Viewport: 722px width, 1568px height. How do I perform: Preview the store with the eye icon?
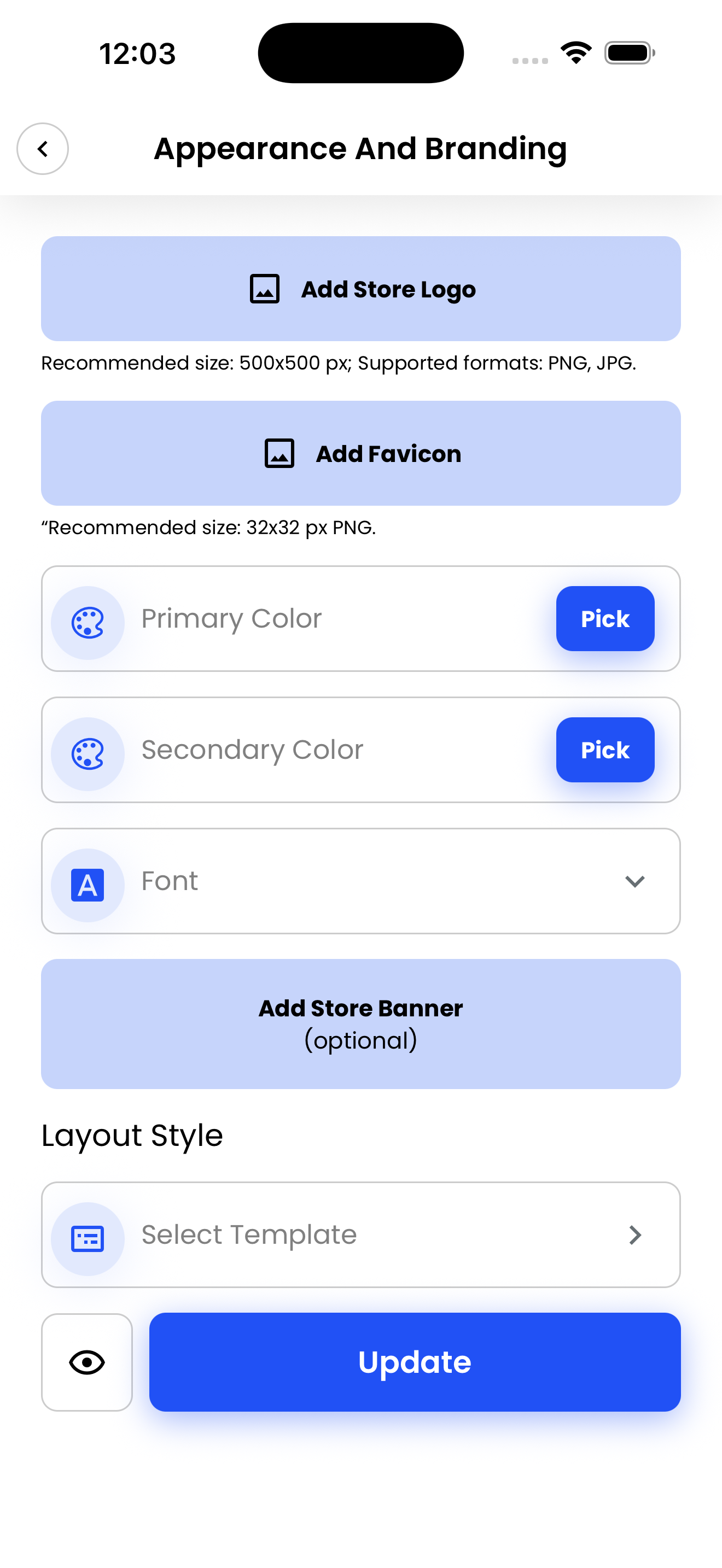[x=87, y=1362]
